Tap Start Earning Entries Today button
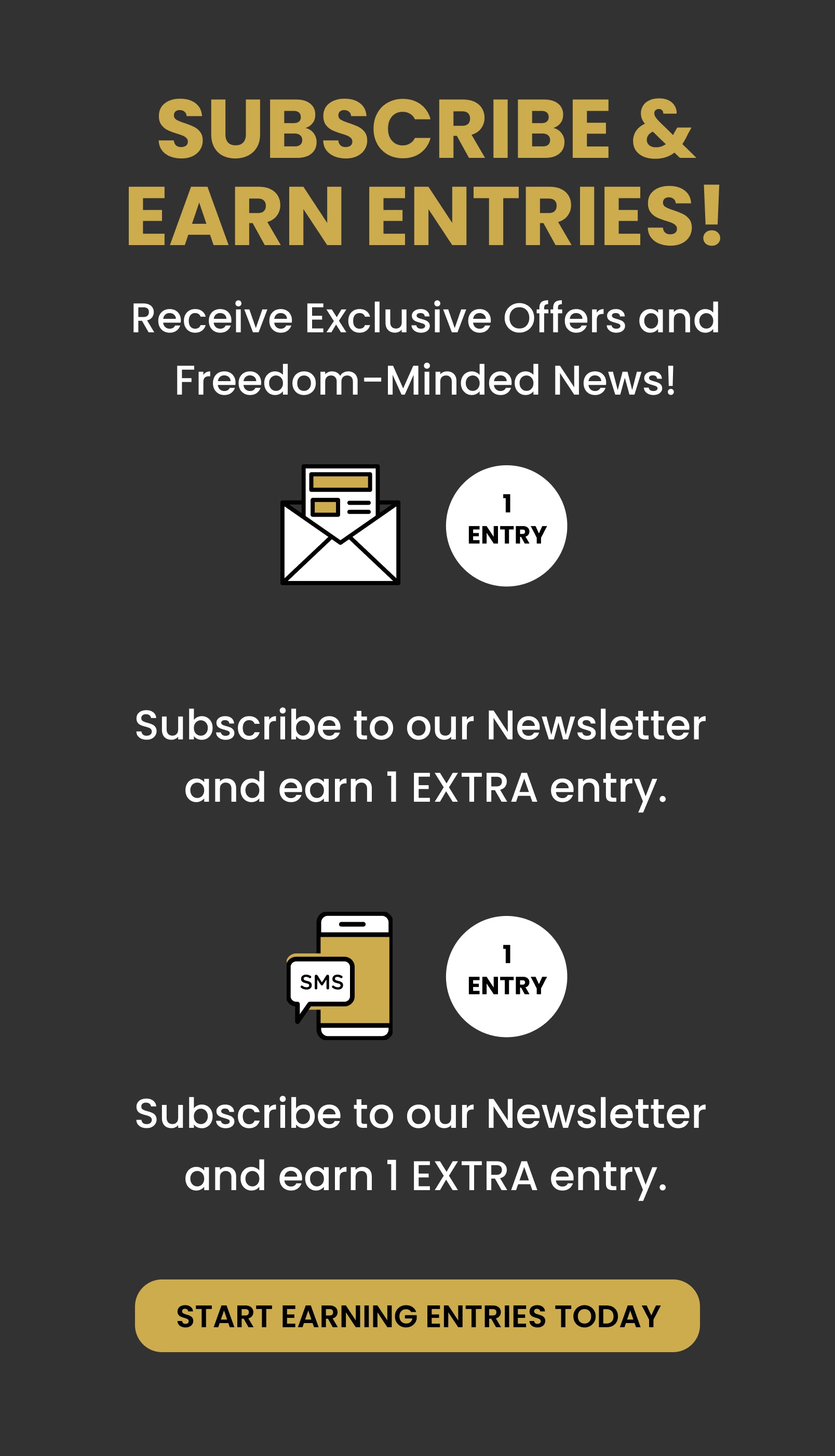The width and height of the screenshot is (835, 1456). coord(417,1316)
